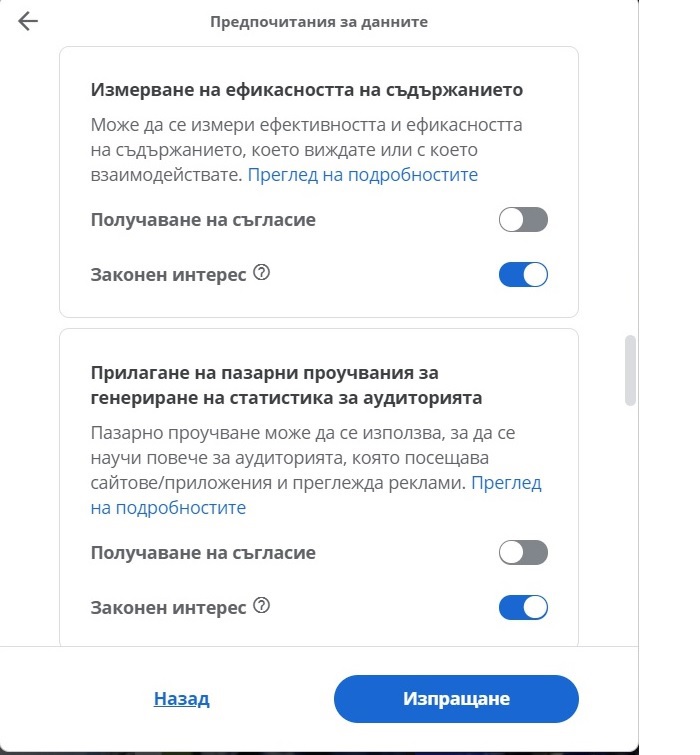Show legitimate interest help for content measurement

pyautogui.click(x=262, y=273)
